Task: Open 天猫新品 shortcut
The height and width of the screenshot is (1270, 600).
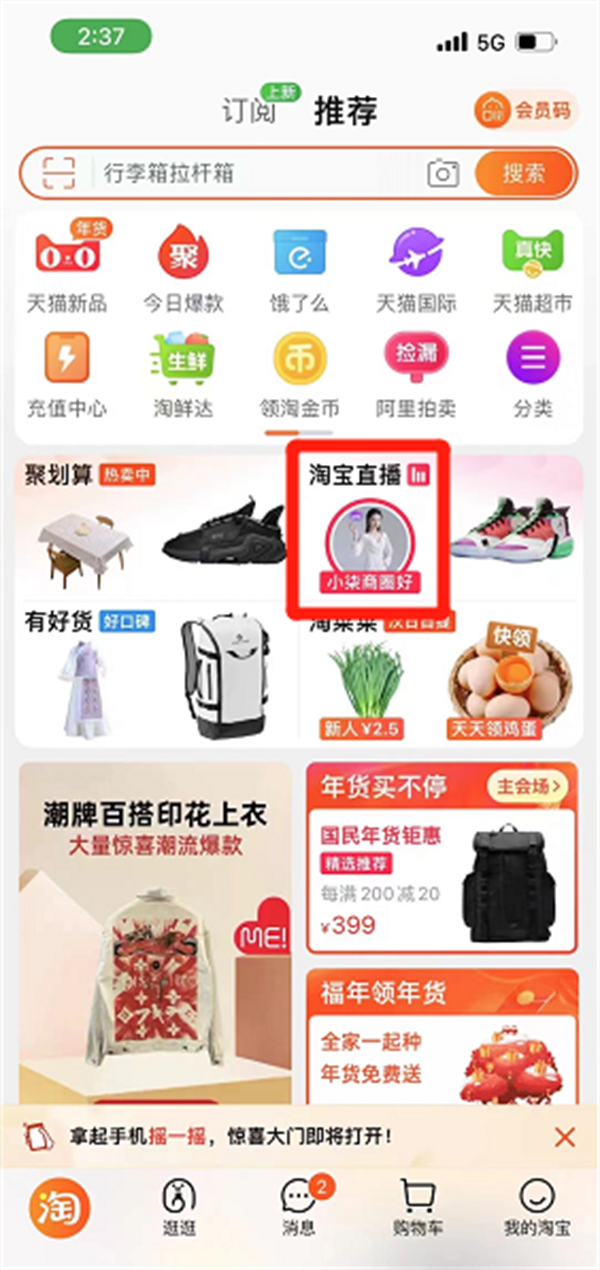Action: pos(67,267)
